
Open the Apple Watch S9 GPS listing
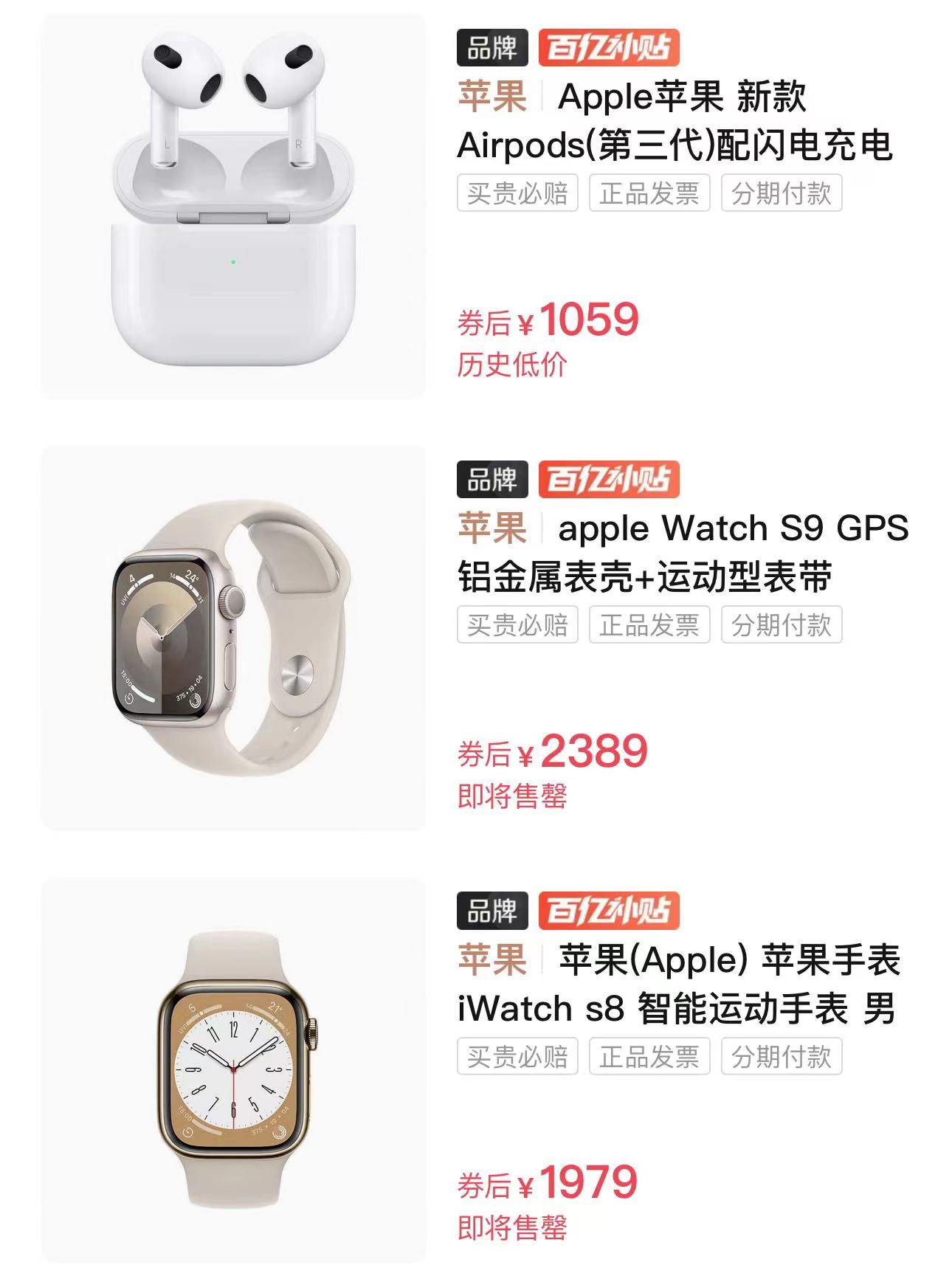click(x=682, y=552)
